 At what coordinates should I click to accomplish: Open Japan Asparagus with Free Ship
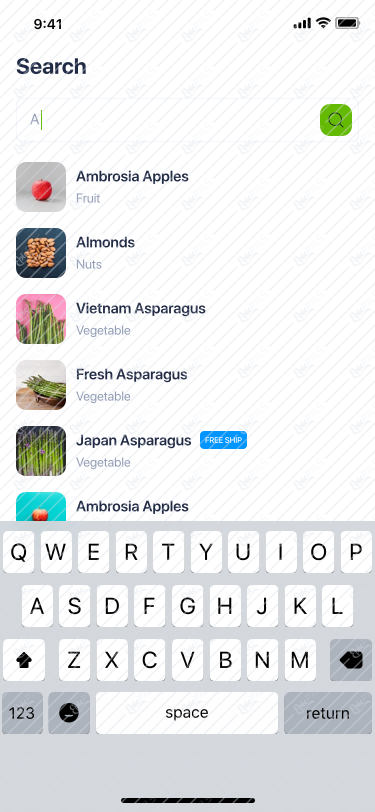[188, 451]
